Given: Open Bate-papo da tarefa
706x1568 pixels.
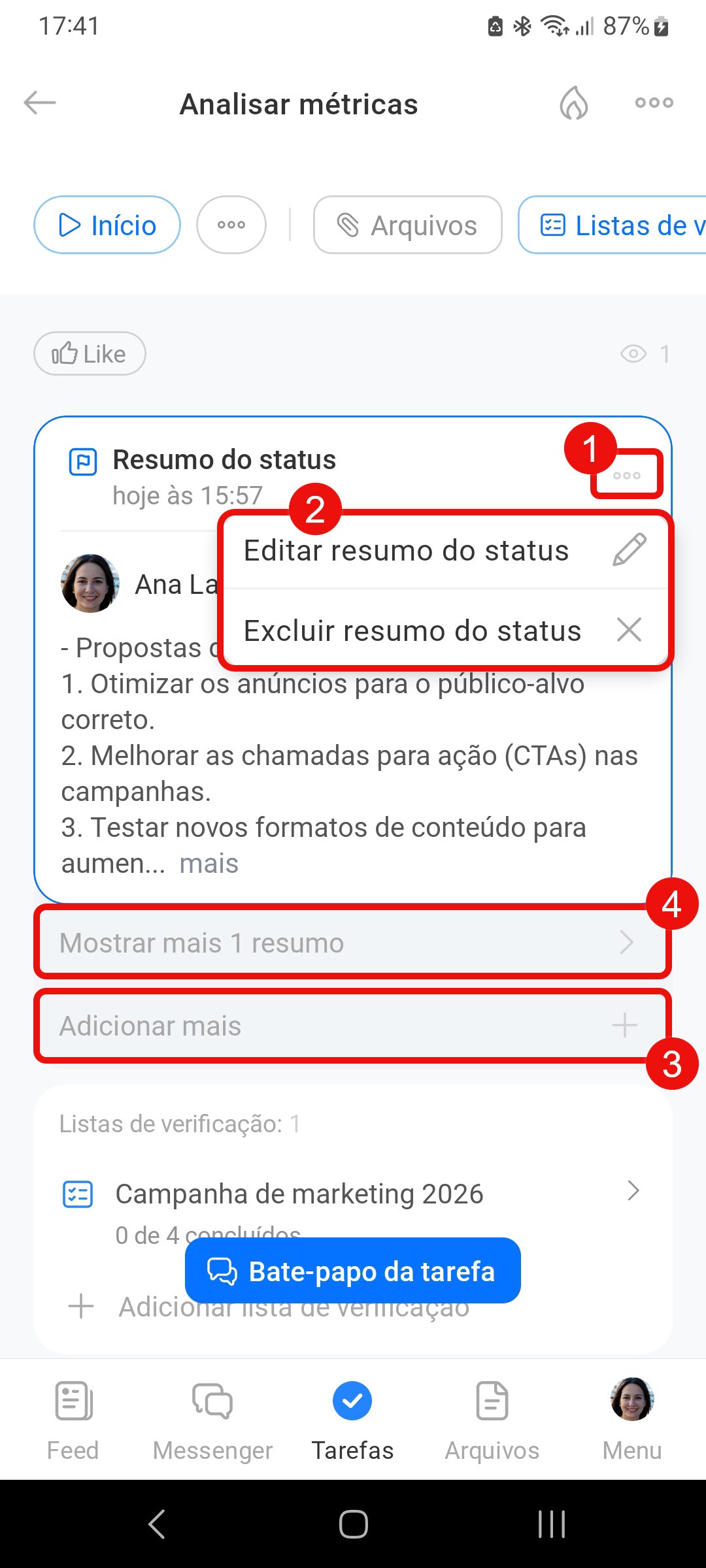Looking at the screenshot, I should [x=353, y=1271].
